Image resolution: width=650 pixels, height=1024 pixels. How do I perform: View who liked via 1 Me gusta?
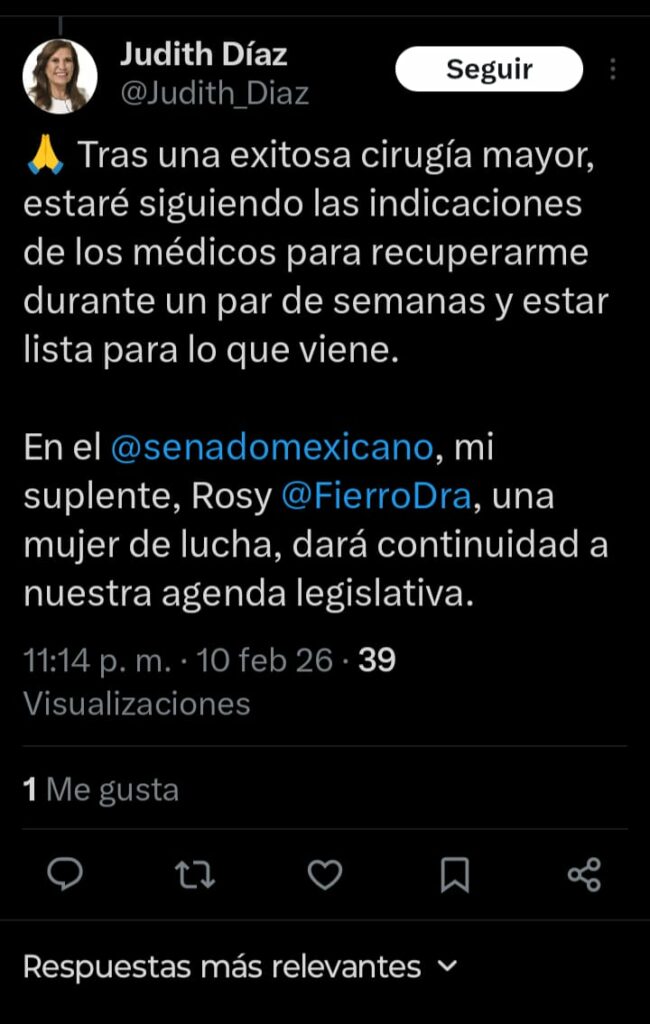(x=101, y=790)
